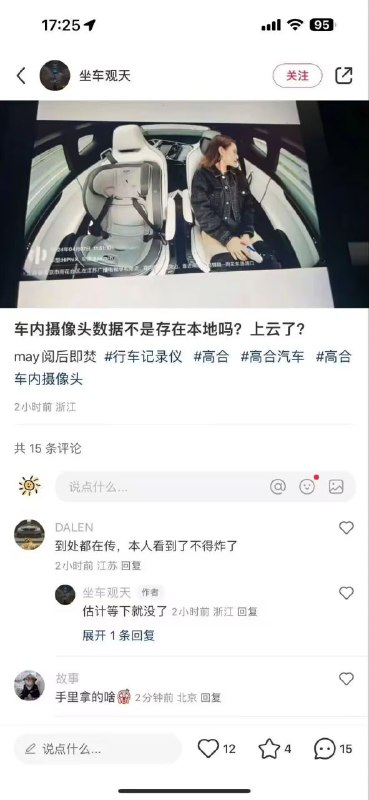369x800 pixels.
Task: Open the emoji picker in comment box
Action: tap(307, 487)
